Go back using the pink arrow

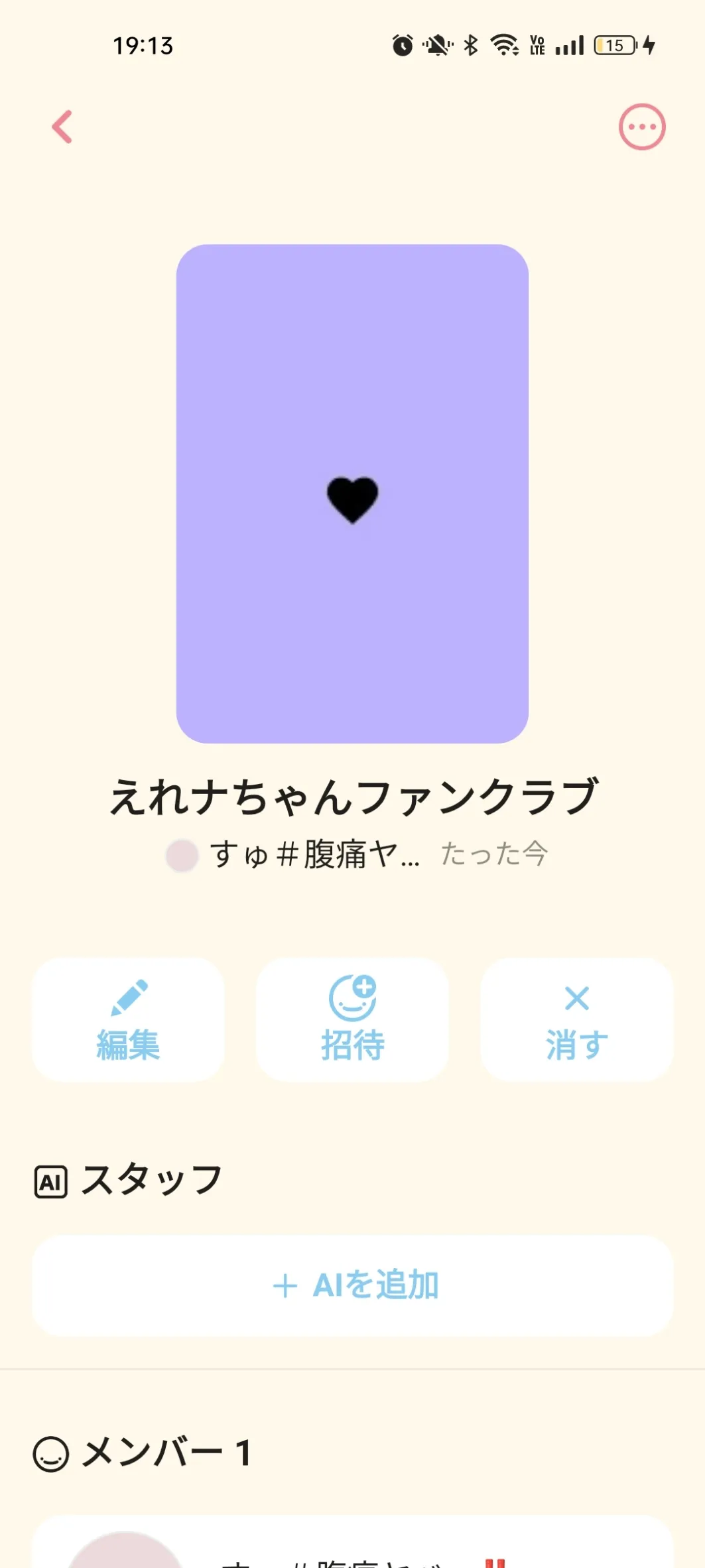[62, 127]
